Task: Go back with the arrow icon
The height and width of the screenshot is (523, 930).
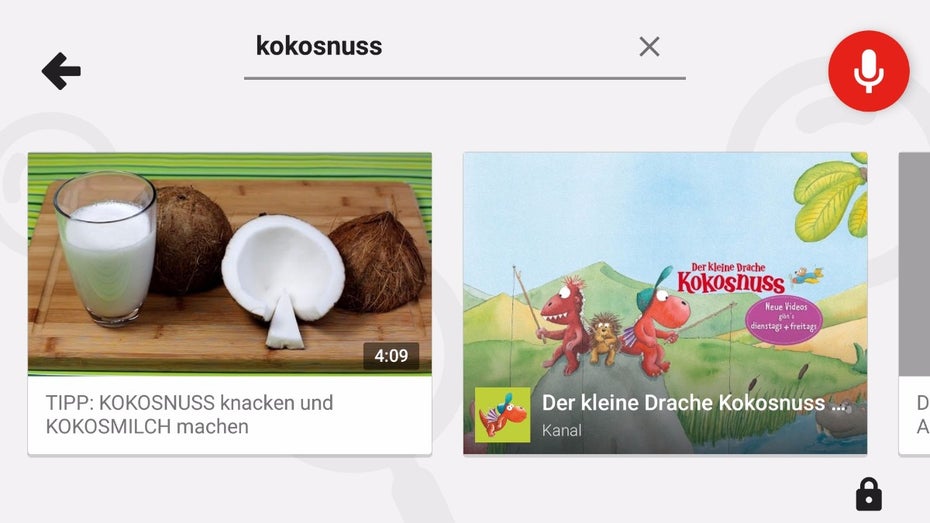Action: [61, 71]
